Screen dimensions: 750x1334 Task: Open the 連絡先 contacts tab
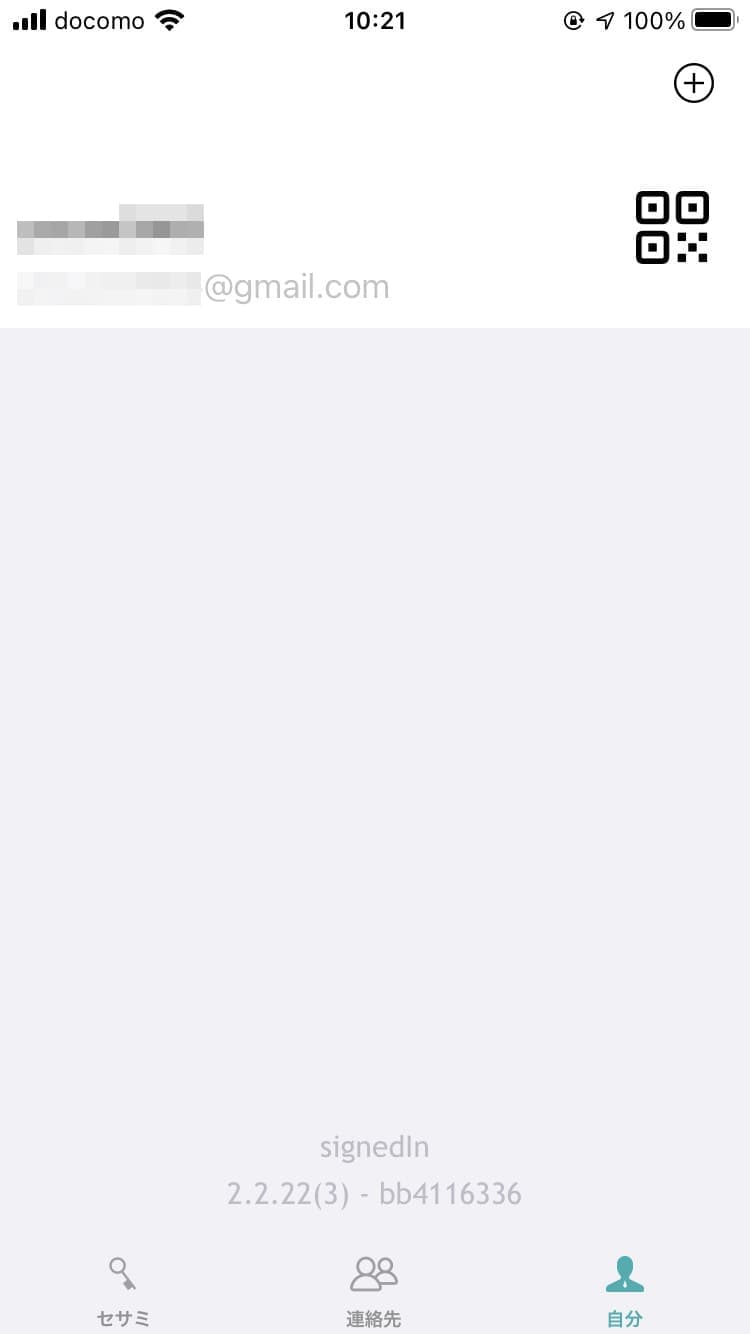click(x=374, y=1291)
